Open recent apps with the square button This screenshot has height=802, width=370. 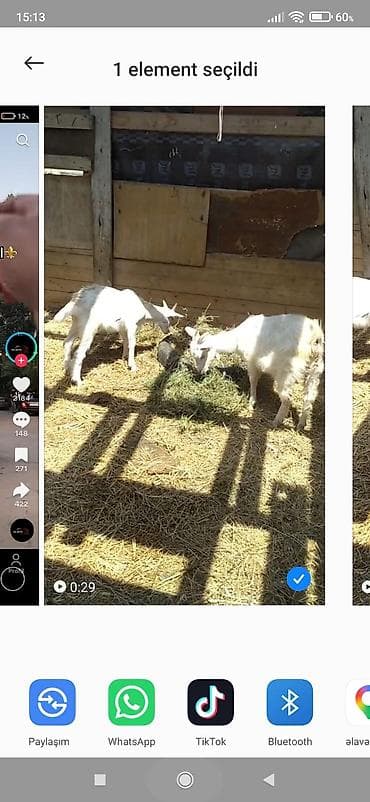100,780
